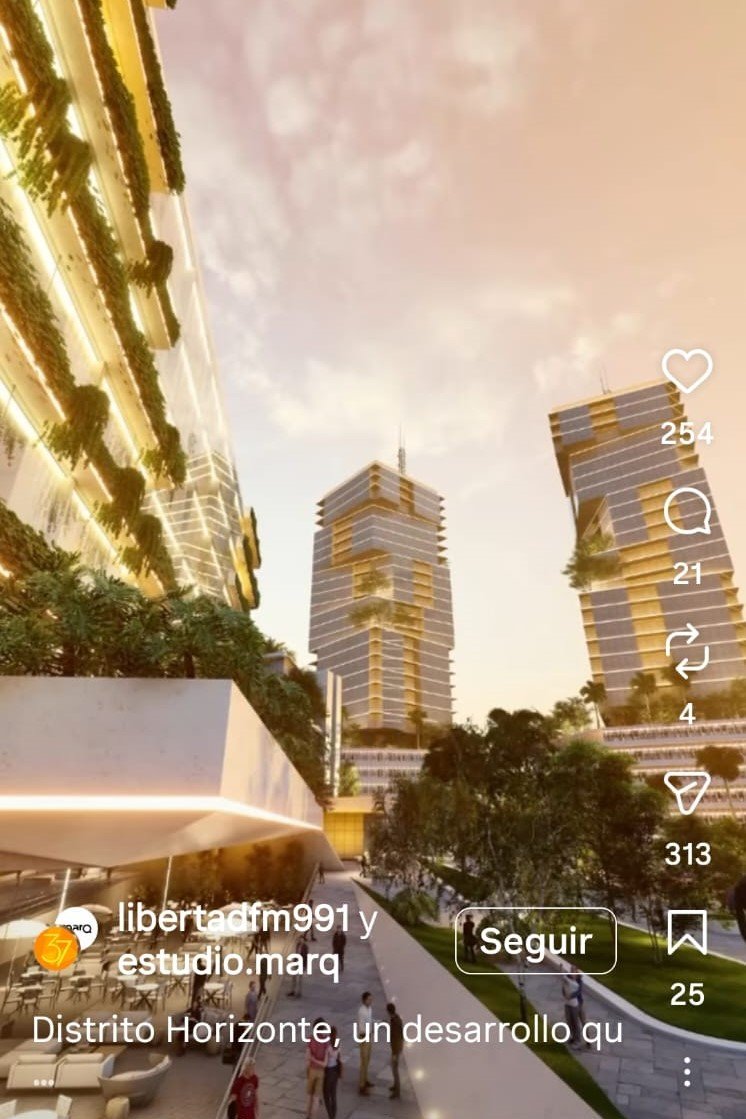Expand the Distrito Horizonte caption
746x1119 pixels.
(327, 1030)
